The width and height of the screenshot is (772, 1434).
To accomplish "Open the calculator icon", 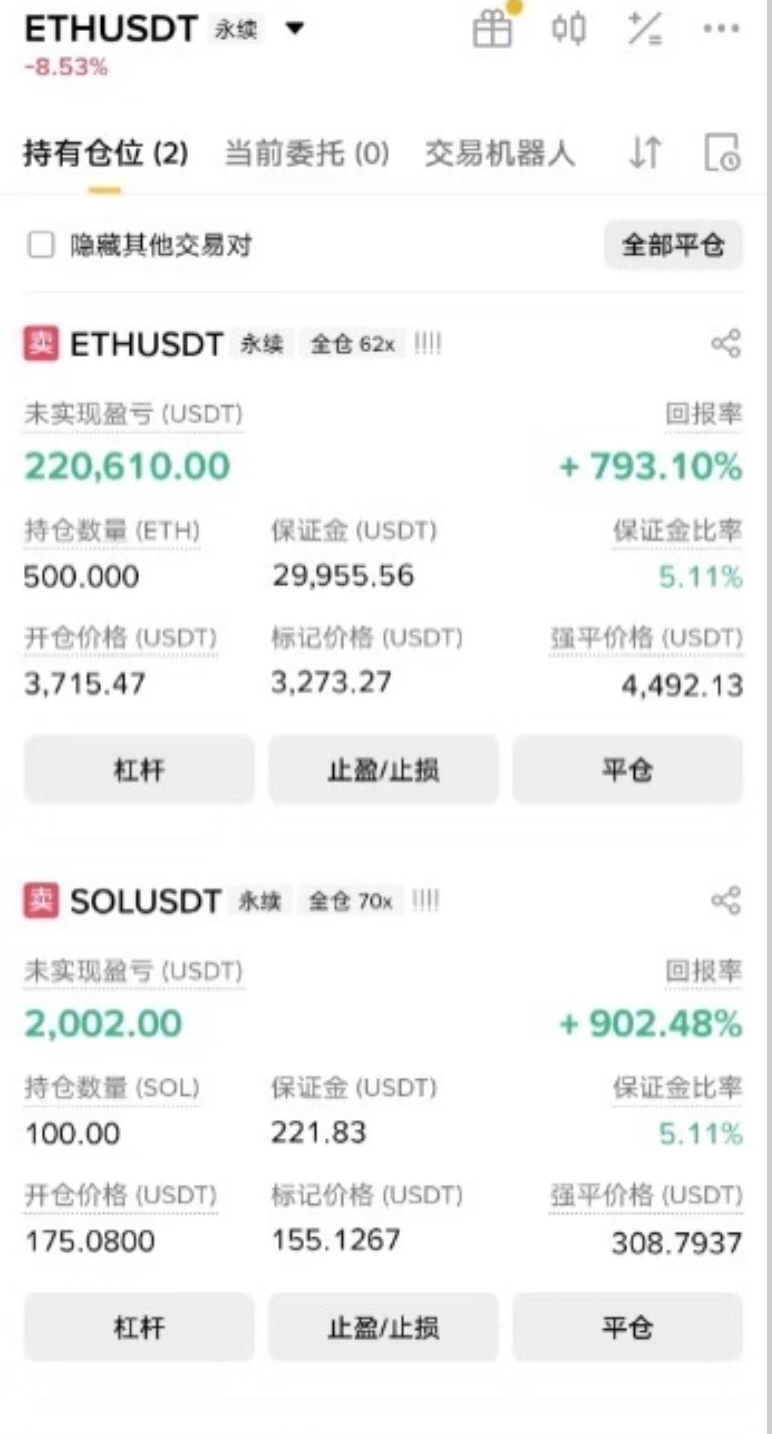I will point(645,29).
